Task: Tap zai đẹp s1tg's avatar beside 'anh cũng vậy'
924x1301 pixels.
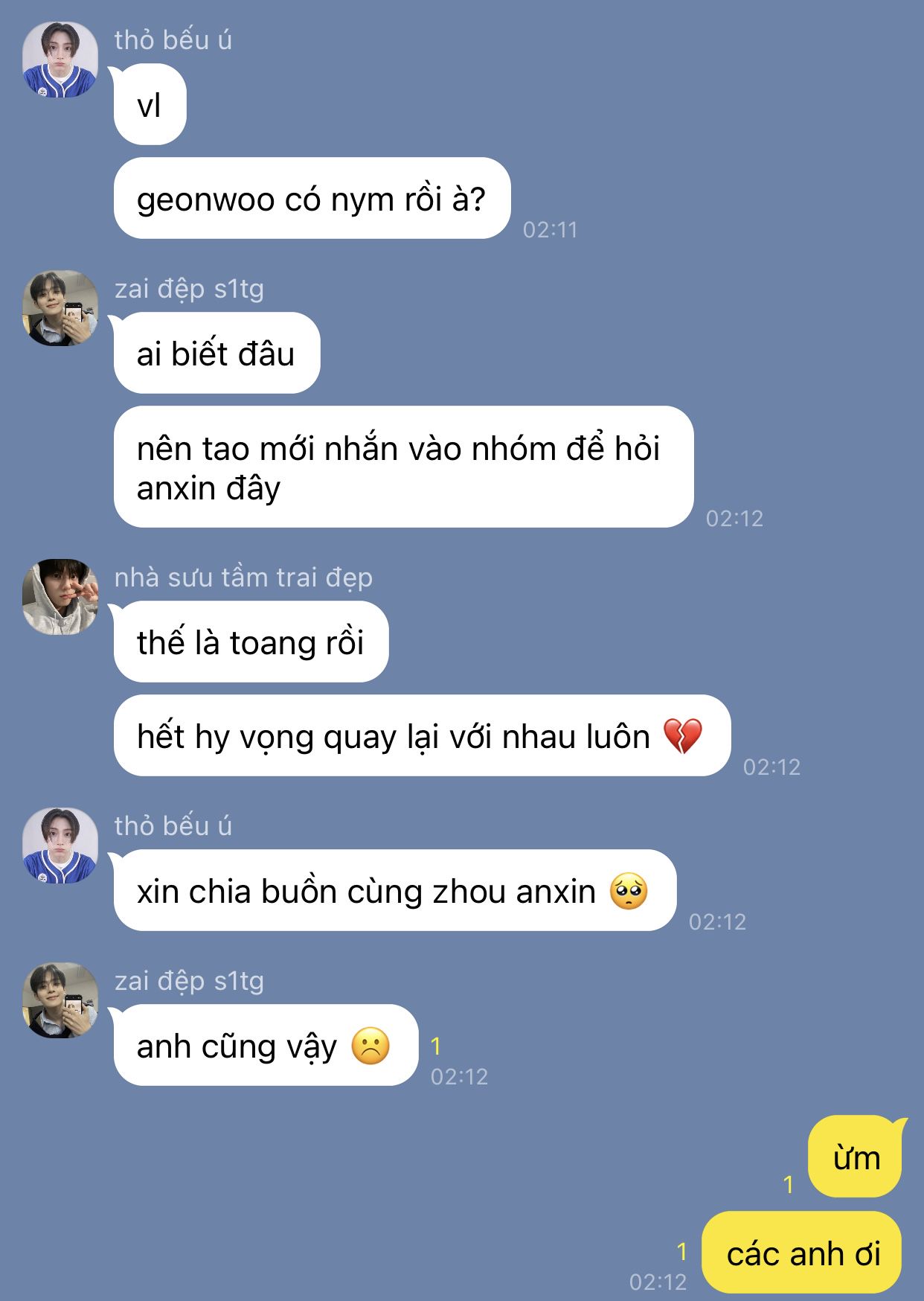Action: click(x=60, y=1000)
